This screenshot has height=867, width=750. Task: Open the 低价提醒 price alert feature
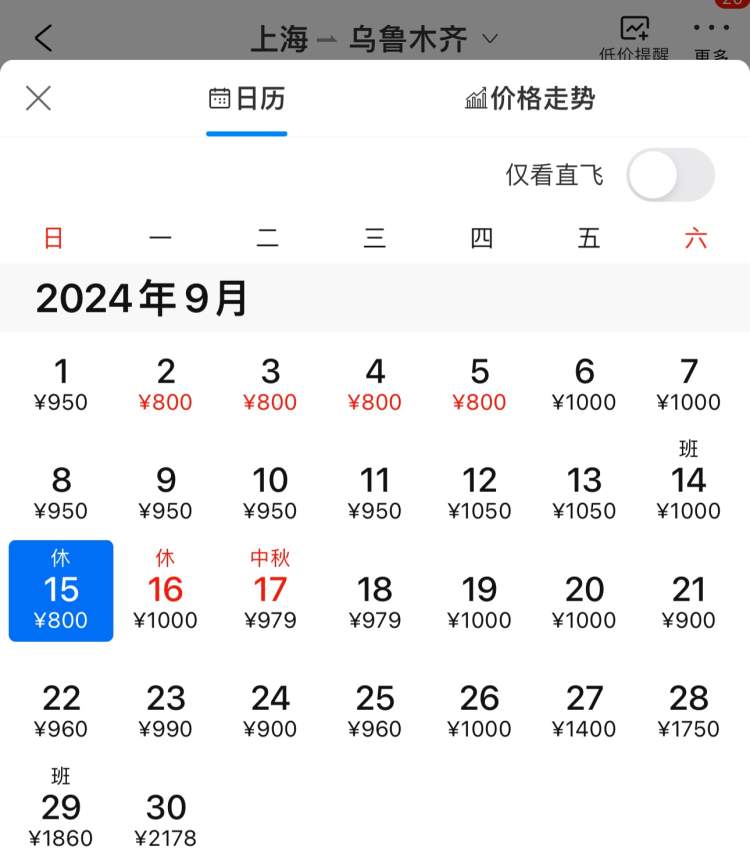click(x=634, y=33)
